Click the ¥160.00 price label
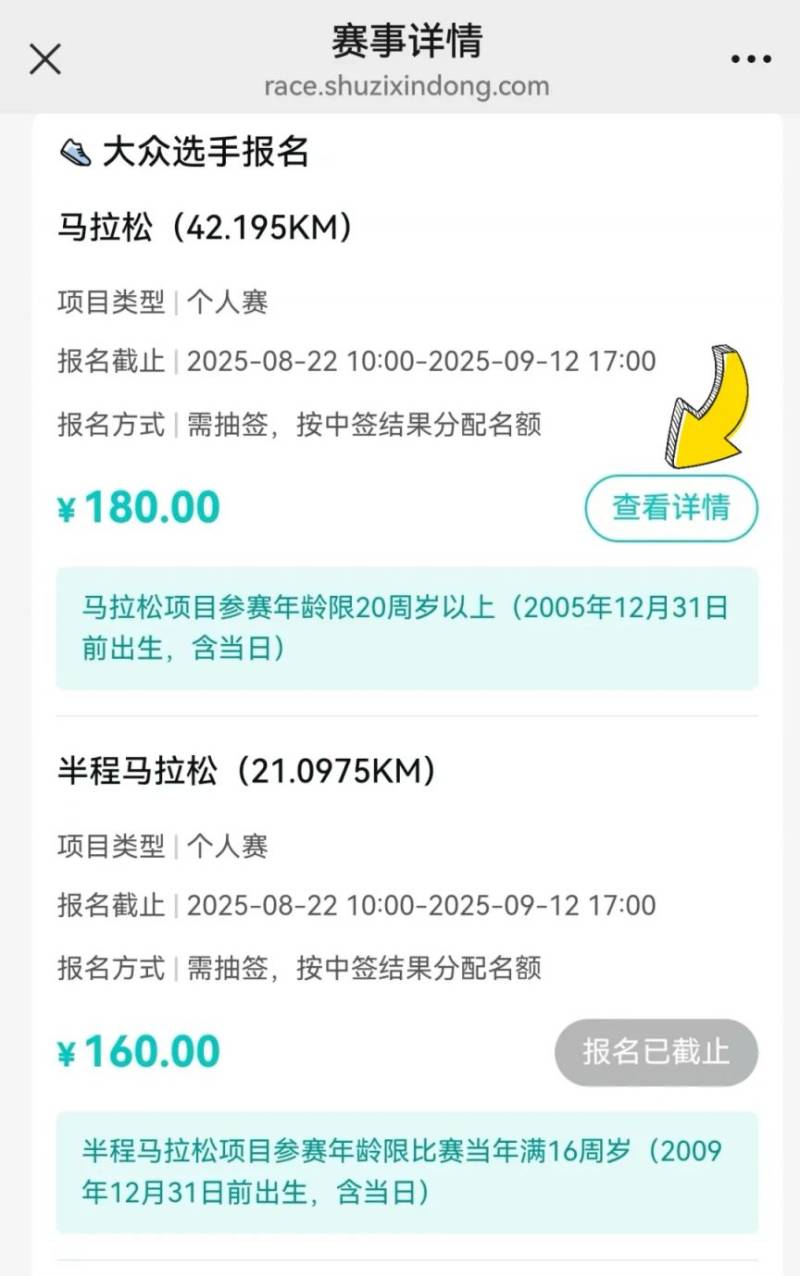 click(135, 1051)
